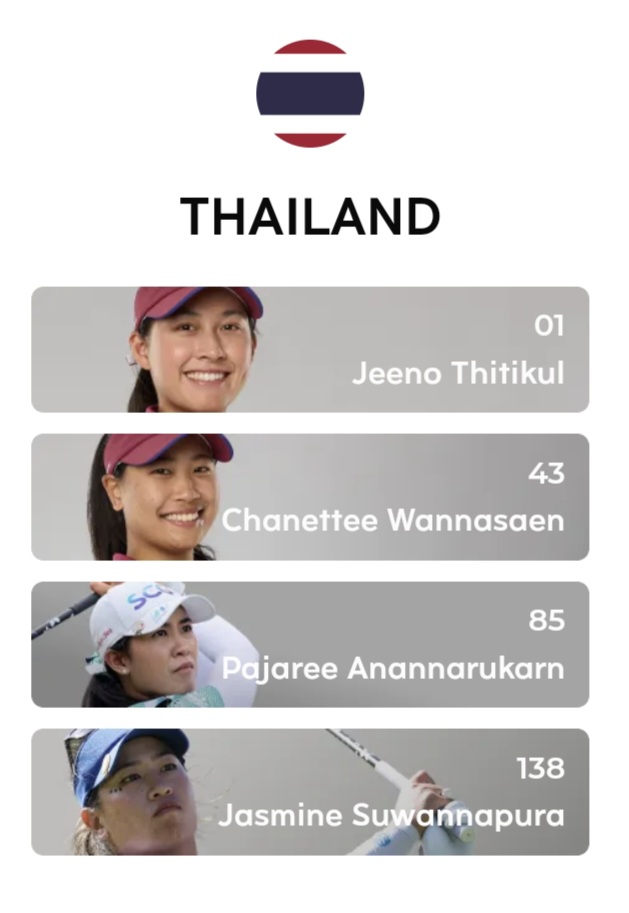View Jasmine Suwannapura's player card

click(310, 792)
